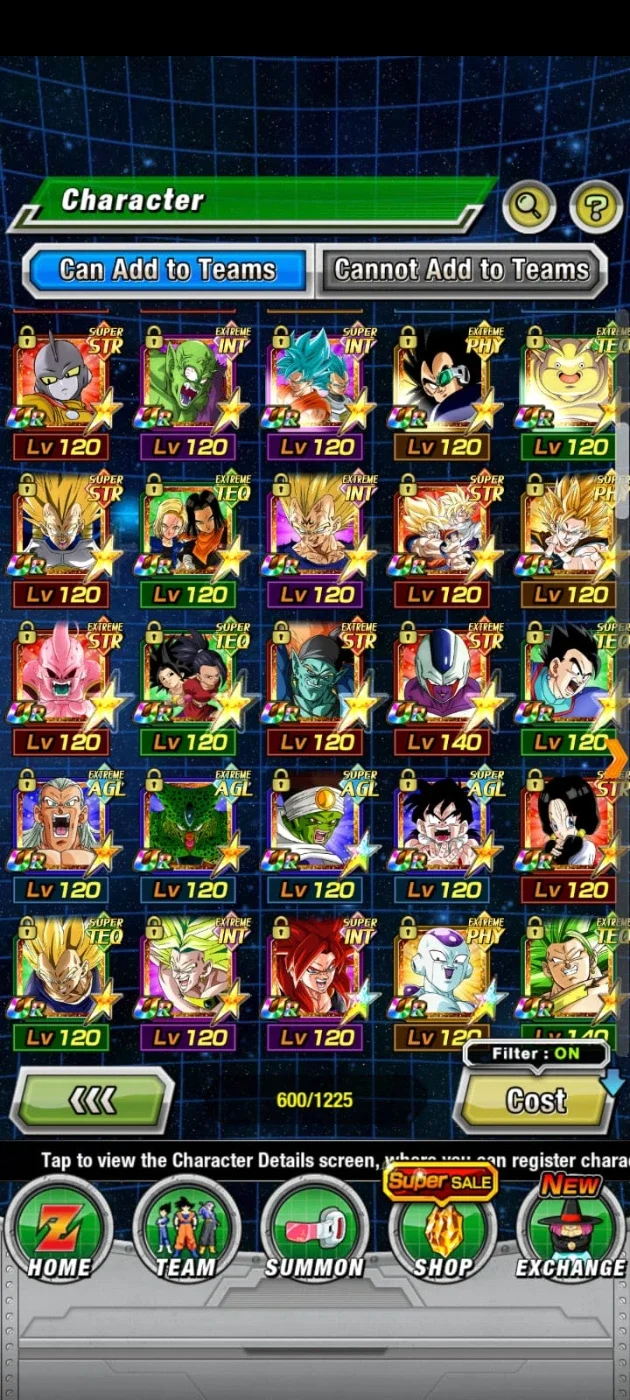The height and width of the screenshot is (1400, 630).
Task: Select the Can Add to Teams tab
Action: (167, 270)
